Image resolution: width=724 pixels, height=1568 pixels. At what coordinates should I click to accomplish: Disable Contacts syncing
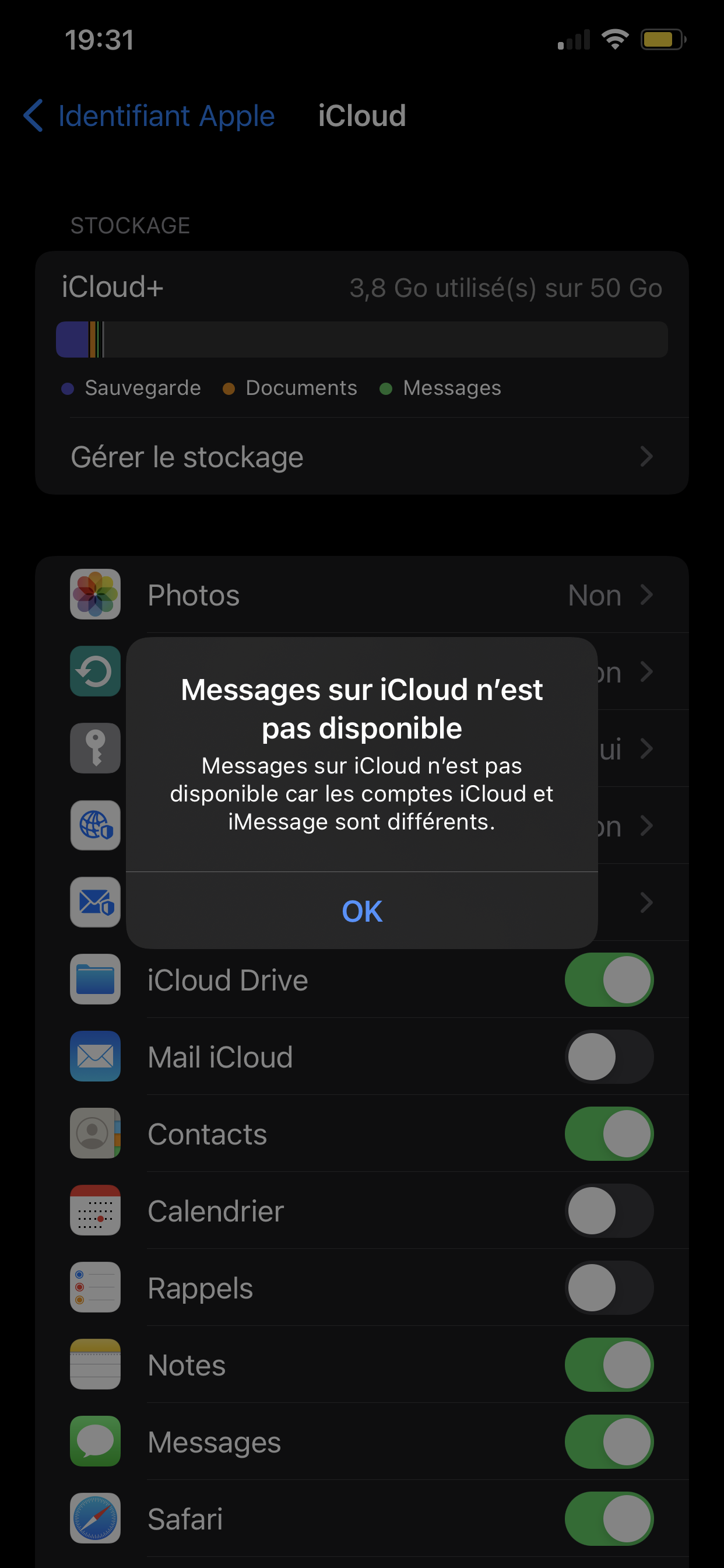click(609, 1133)
